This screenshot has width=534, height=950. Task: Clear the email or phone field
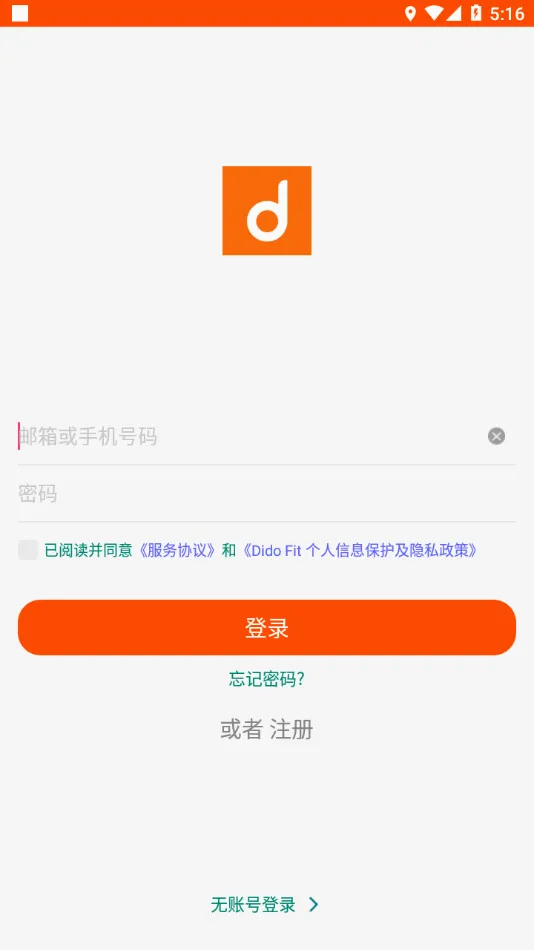click(x=496, y=436)
